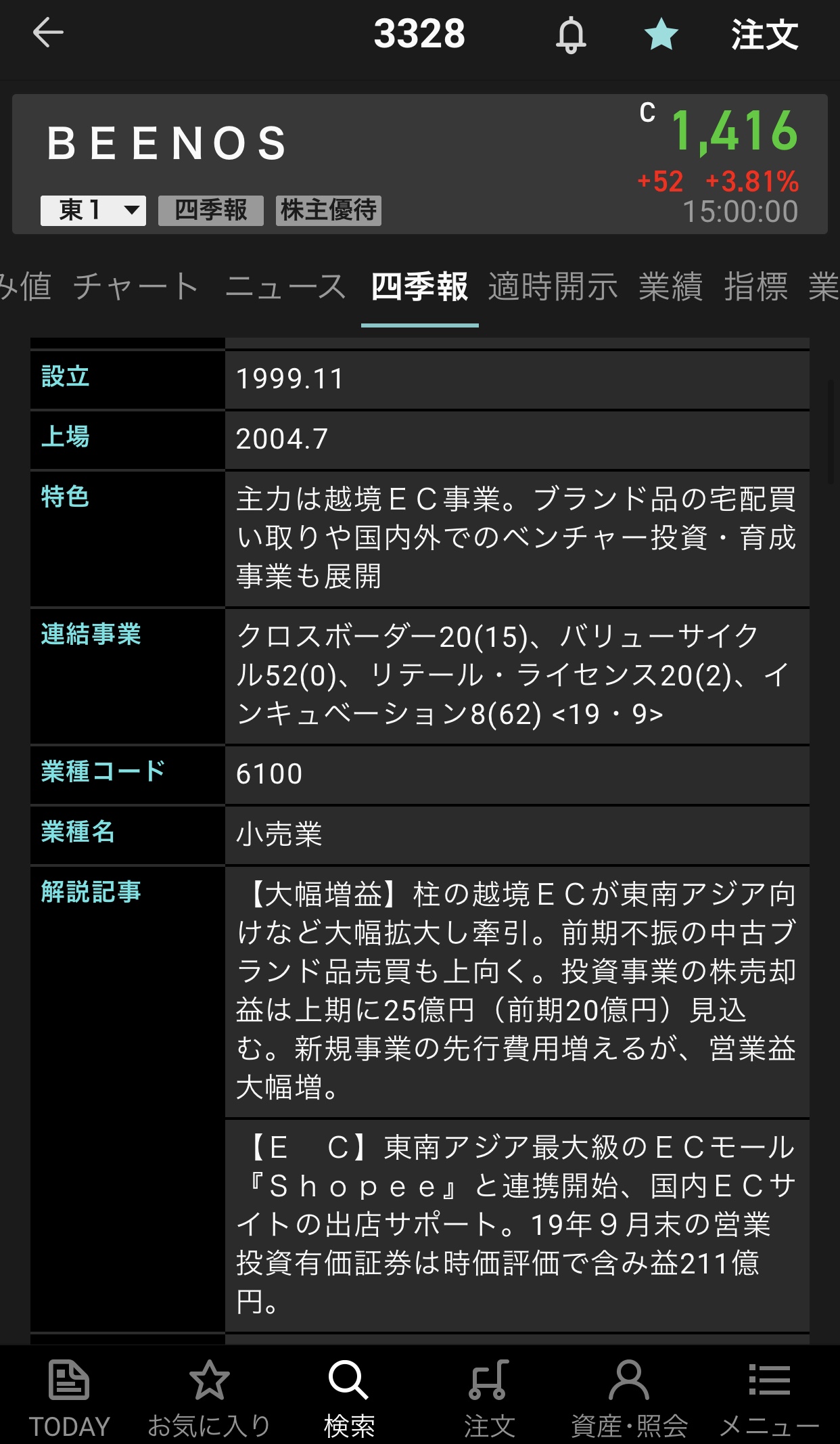Select the 四季報 top tab

(419, 286)
